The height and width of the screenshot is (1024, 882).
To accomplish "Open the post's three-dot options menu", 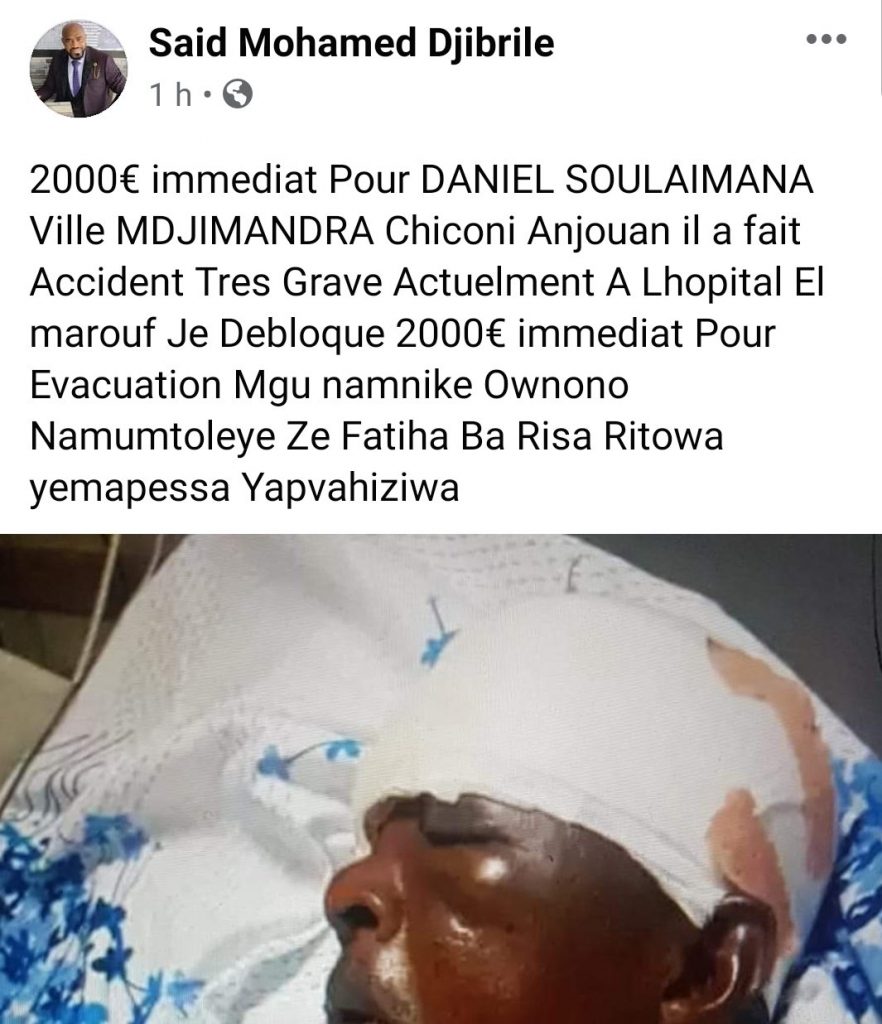I will (827, 41).
